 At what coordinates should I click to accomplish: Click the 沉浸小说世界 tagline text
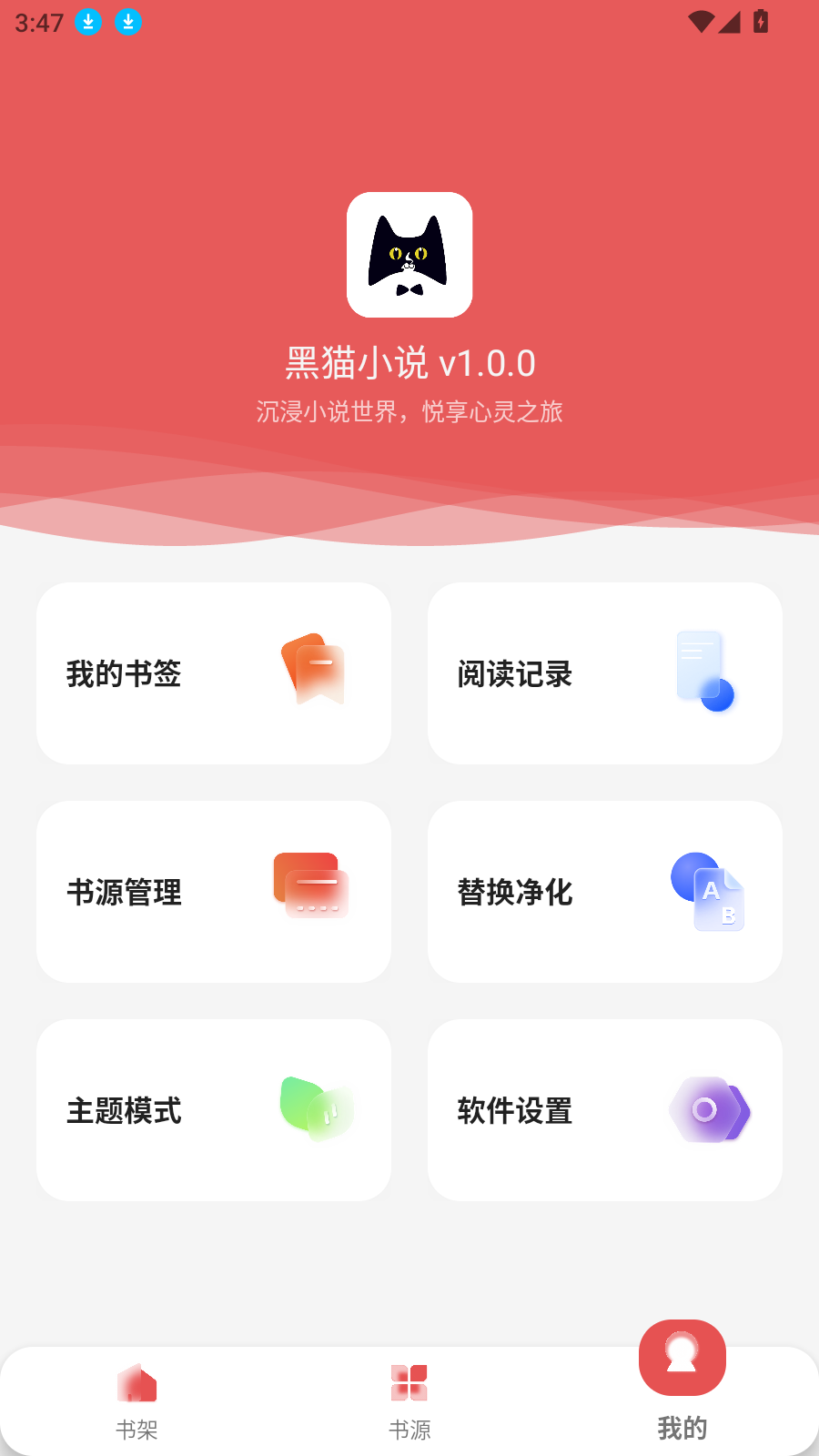pos(409,411)
